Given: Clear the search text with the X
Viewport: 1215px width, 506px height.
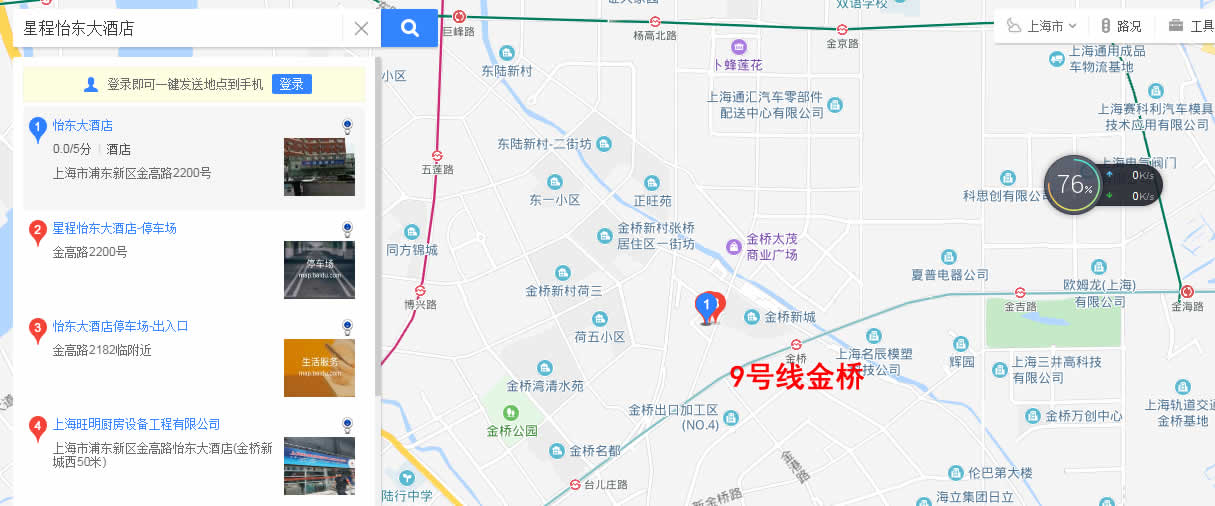Looking at the screenshot, I should pyautogui.click(x=361, y=28).
